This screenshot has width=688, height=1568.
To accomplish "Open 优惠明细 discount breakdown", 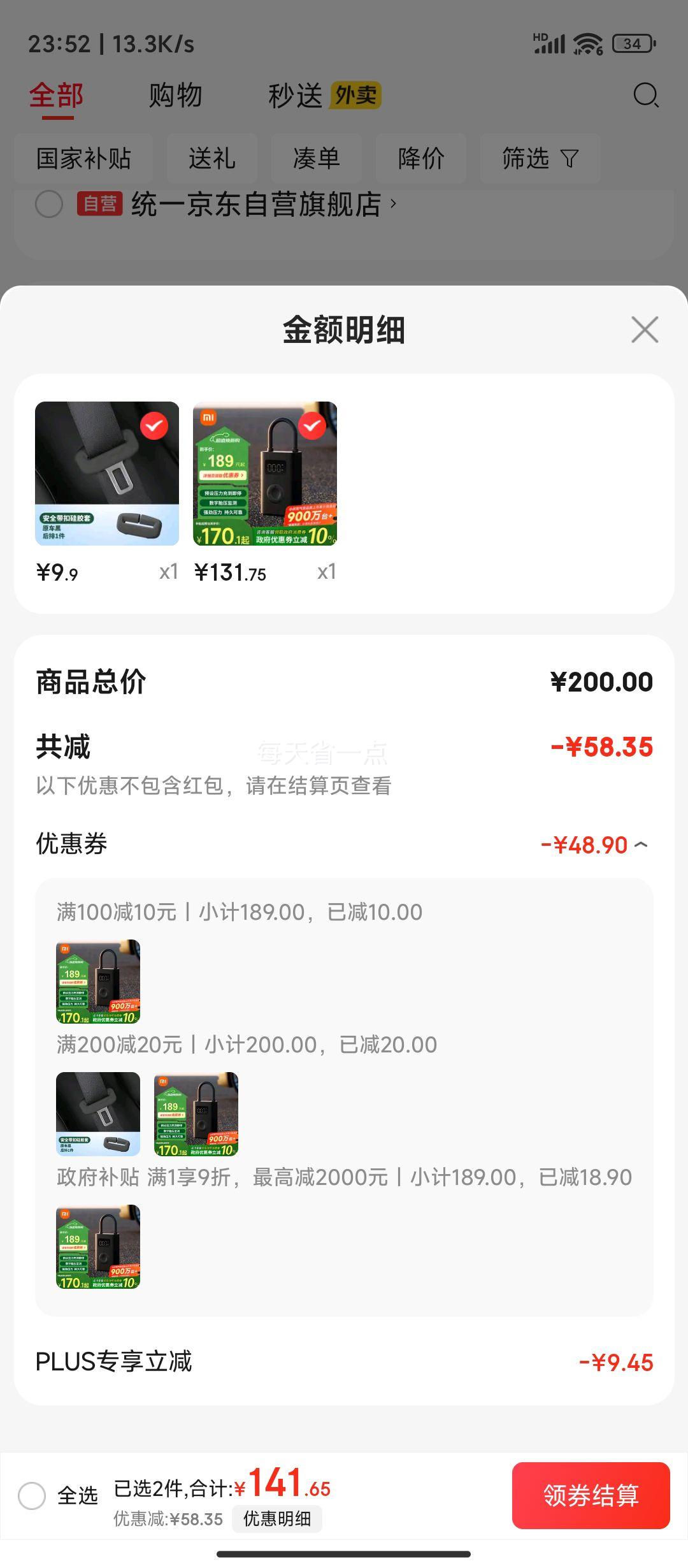I will click(277, 1519).
